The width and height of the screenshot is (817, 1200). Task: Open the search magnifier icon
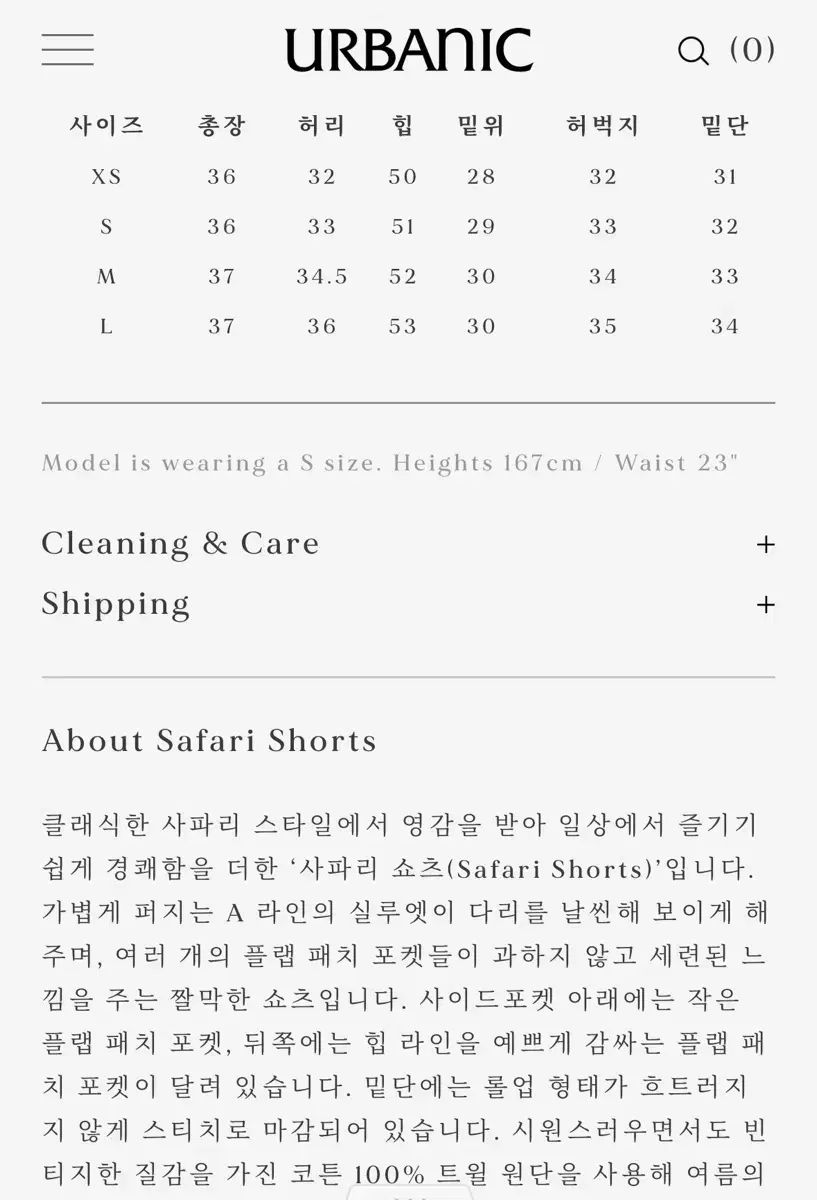(x=693, y=51)
